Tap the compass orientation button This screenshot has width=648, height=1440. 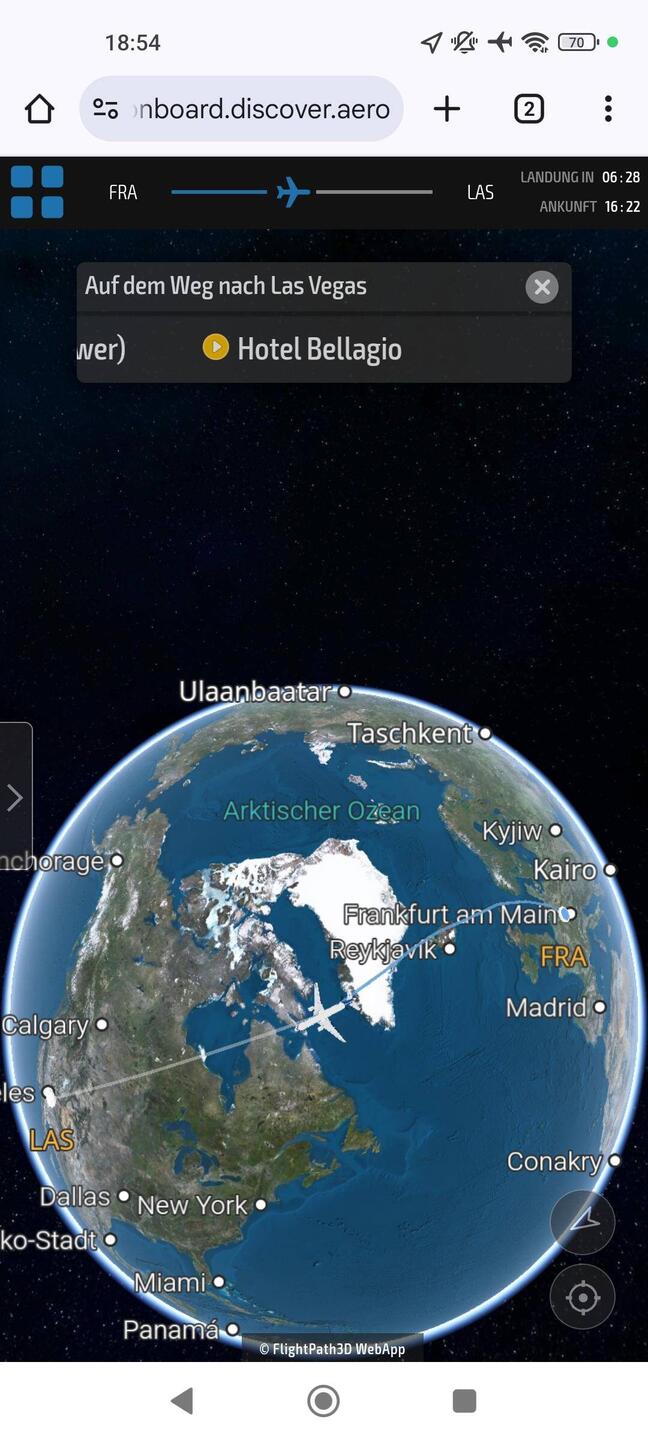(x=582, y=1222)
